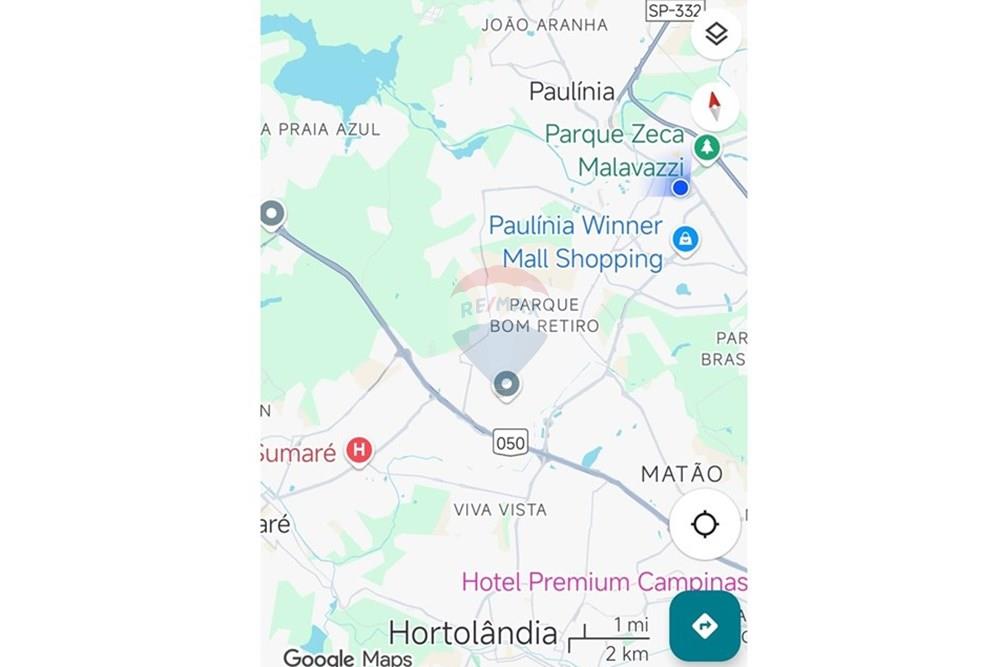1000x667 pixels.
Task: Open Parque Zeca Malavazzi park pin
Action: pos(708,148)
